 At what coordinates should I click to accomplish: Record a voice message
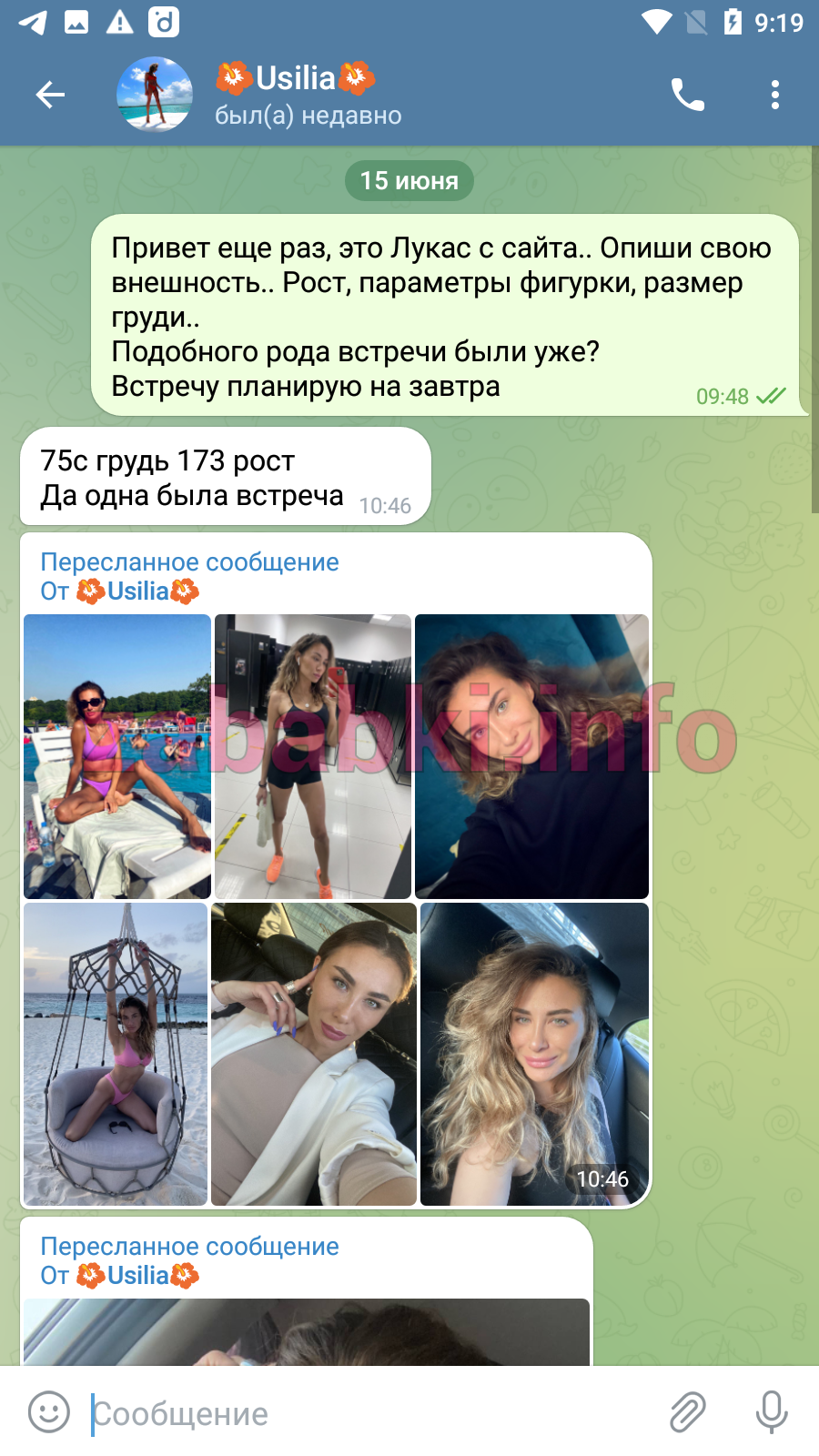[x=772, y=1412]
